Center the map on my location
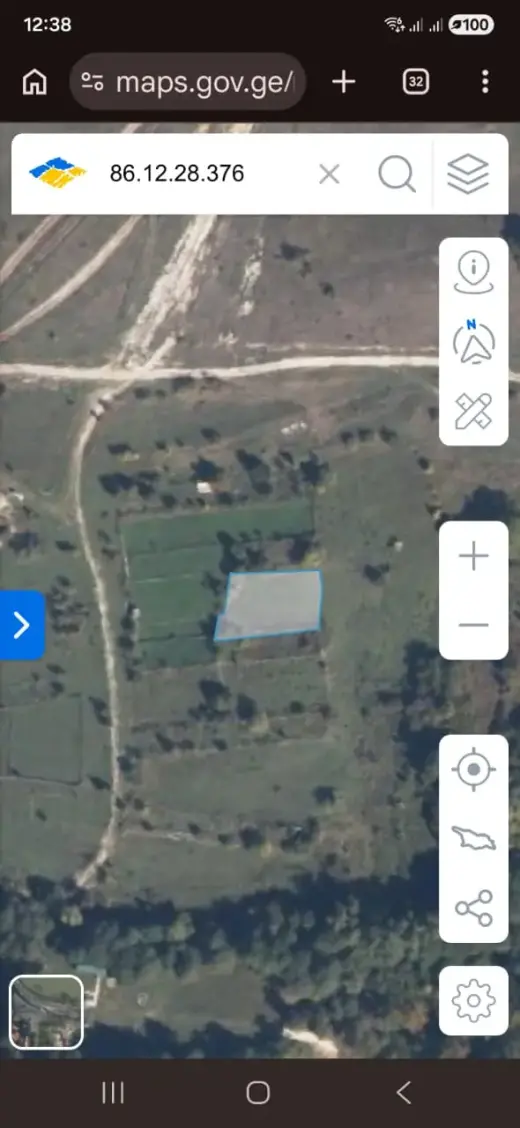Viewport: 520px width, 1128px height. [x=473, y=770]
